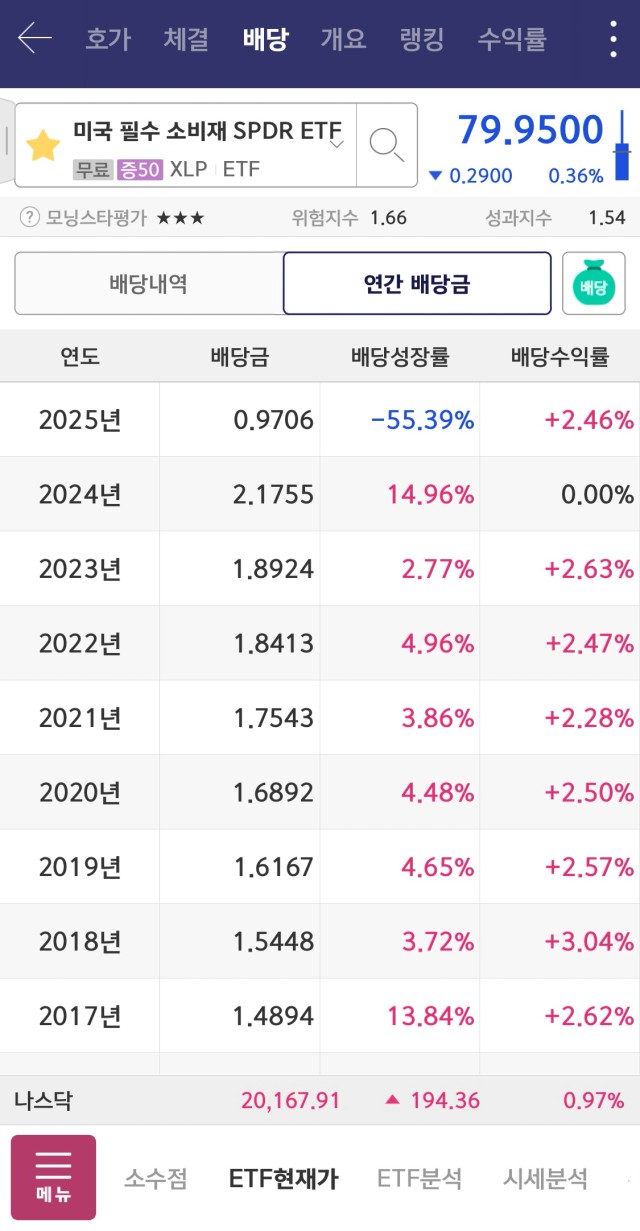Screen dimensions: 640x1231
Task: Go back using the top-left arrow
Action: pos(34,39)
